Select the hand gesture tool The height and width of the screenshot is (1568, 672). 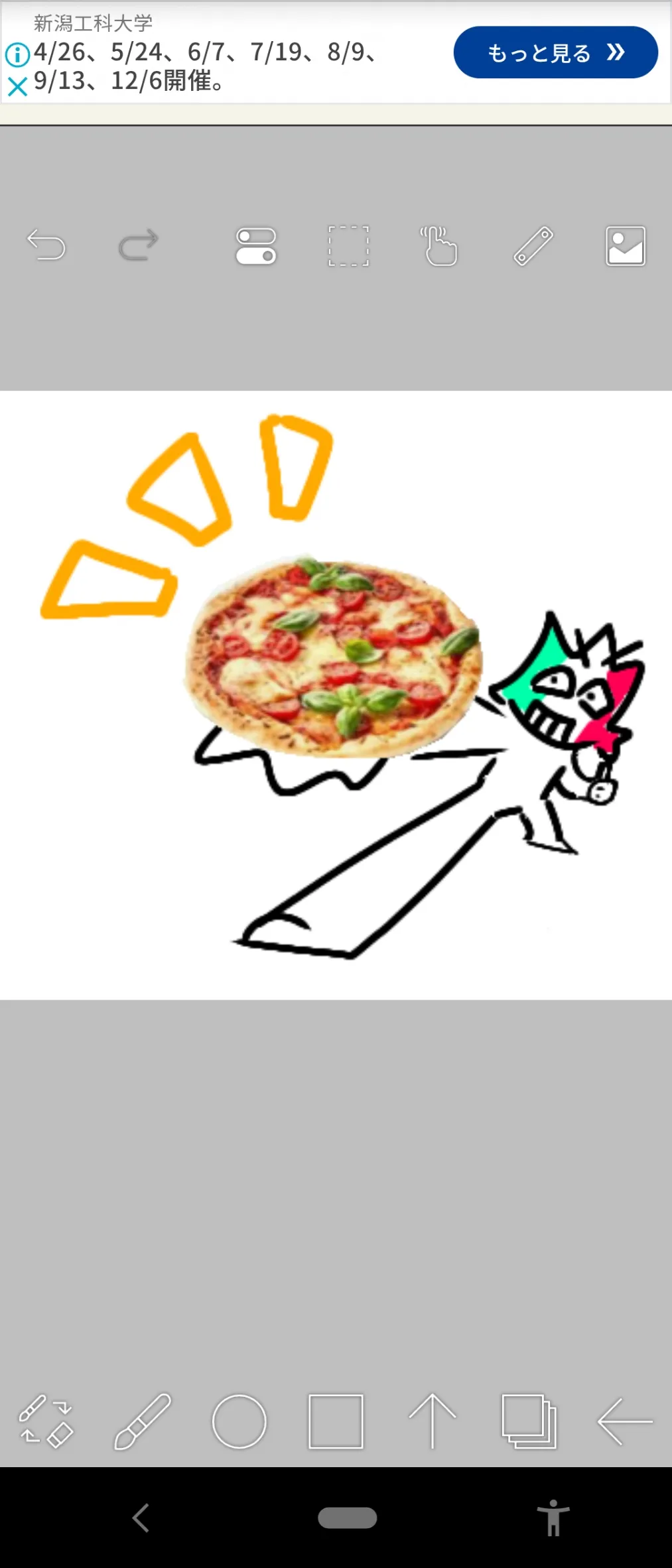pyautogui.click(x=439, y=246)
